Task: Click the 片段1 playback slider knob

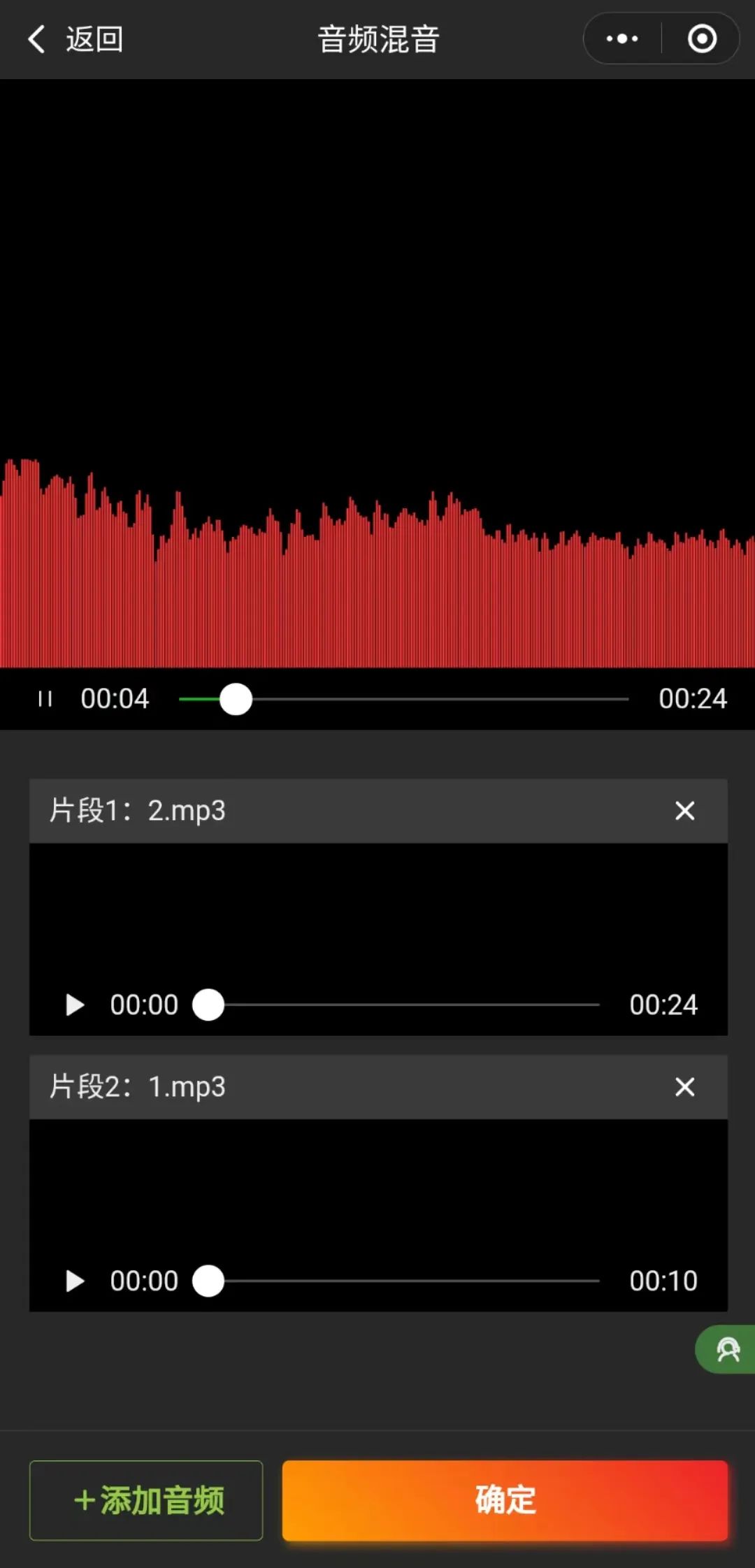Action: point(208,1005)
